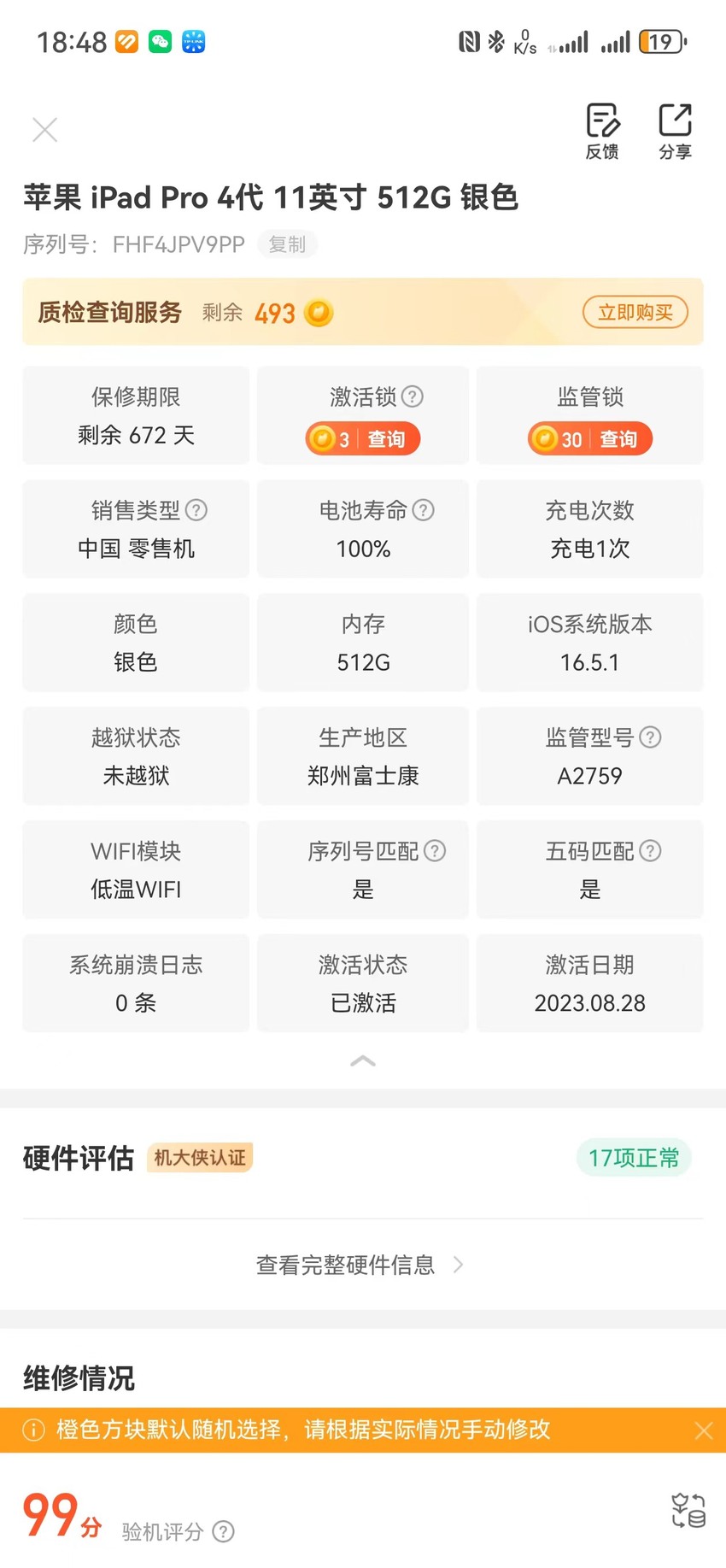
Task: Query the 激活锁 status for 3 coins
Action: (x=363, y=439)
